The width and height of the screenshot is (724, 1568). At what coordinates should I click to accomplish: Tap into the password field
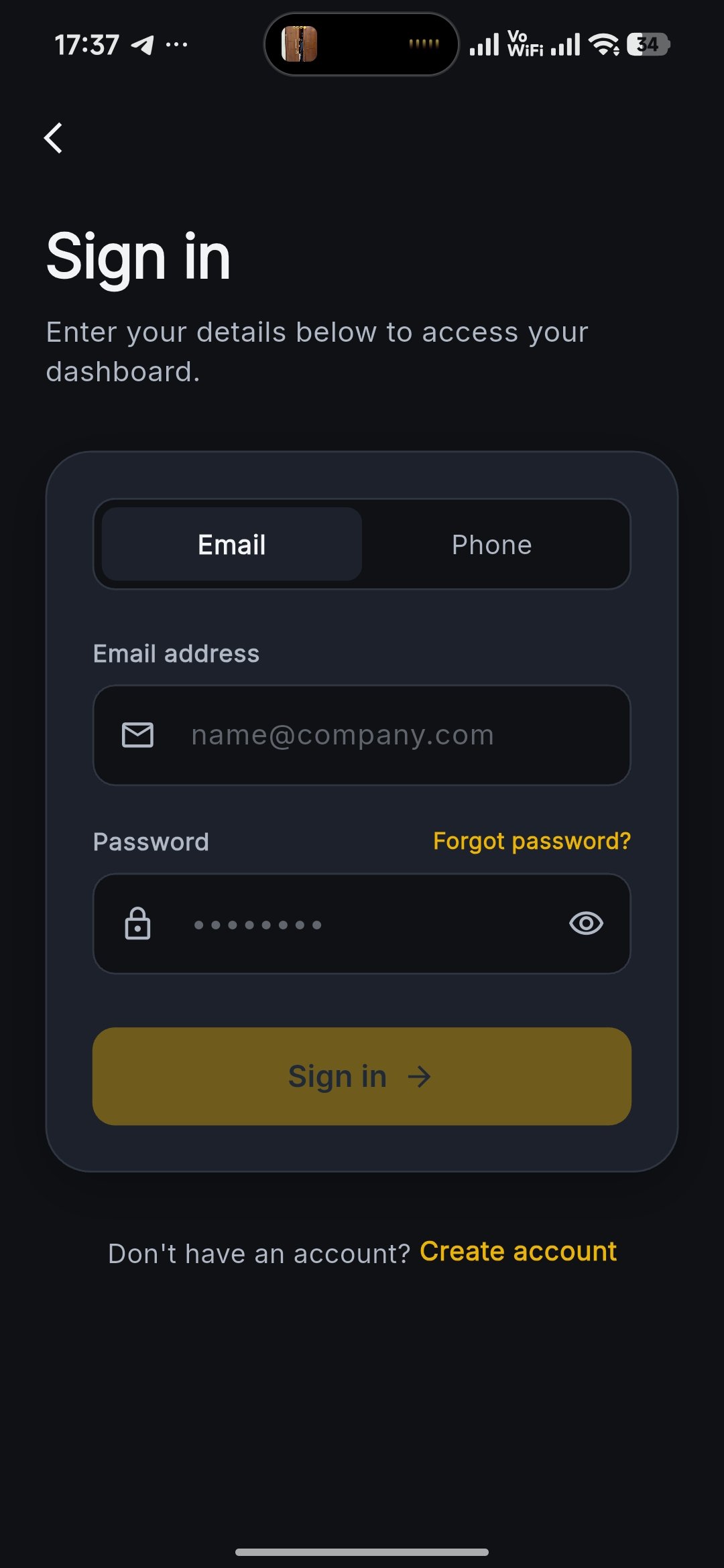click(x=362, y=924)
